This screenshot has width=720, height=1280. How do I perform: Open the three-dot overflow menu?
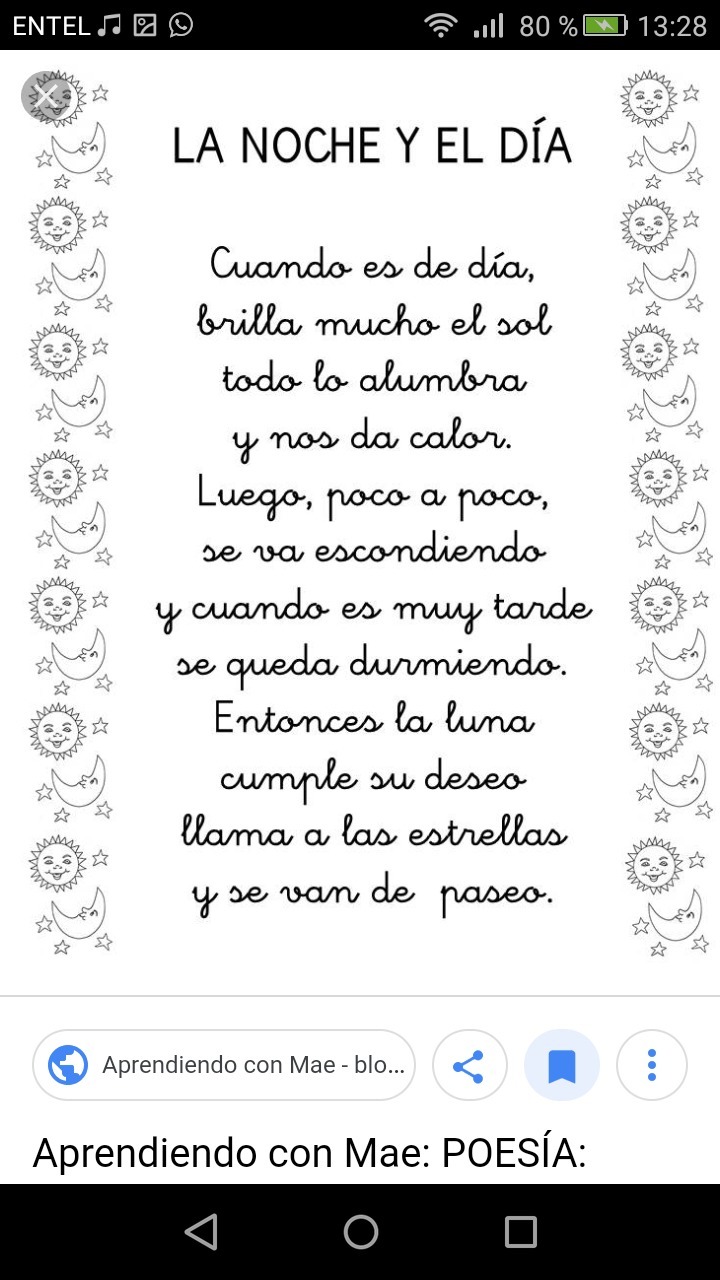652,1066
